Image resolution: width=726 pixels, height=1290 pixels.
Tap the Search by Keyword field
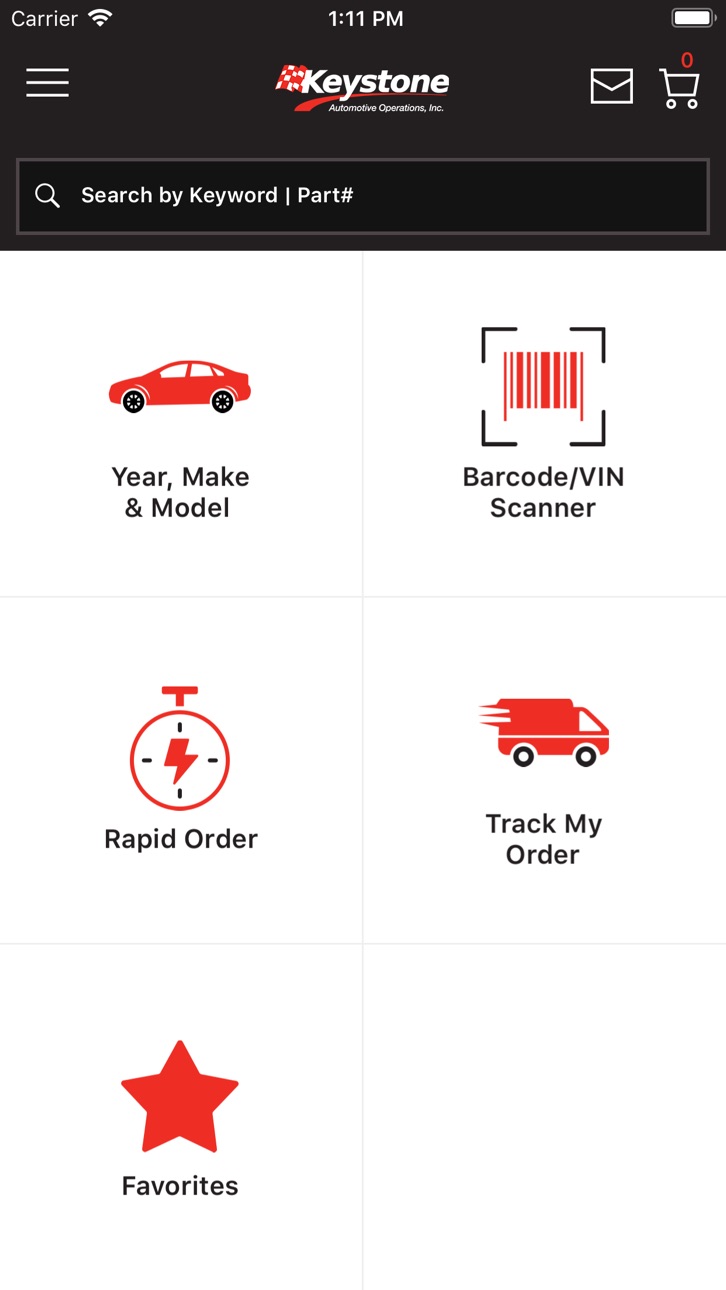coord(363,195)
